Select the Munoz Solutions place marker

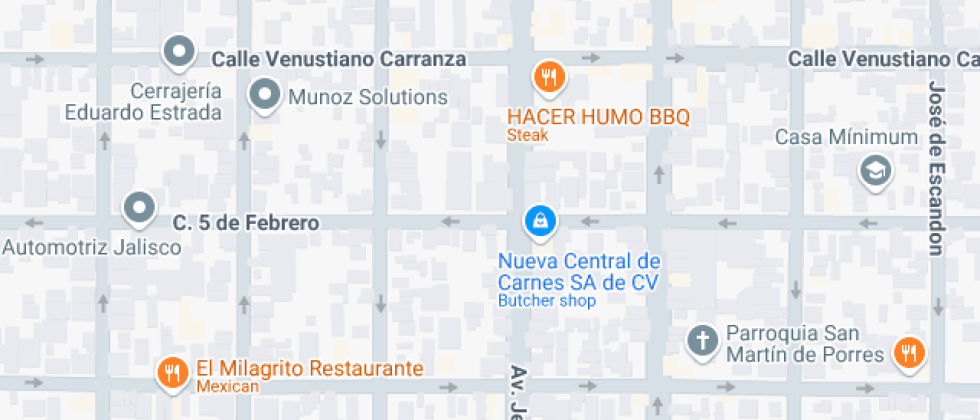coord(265,96)
